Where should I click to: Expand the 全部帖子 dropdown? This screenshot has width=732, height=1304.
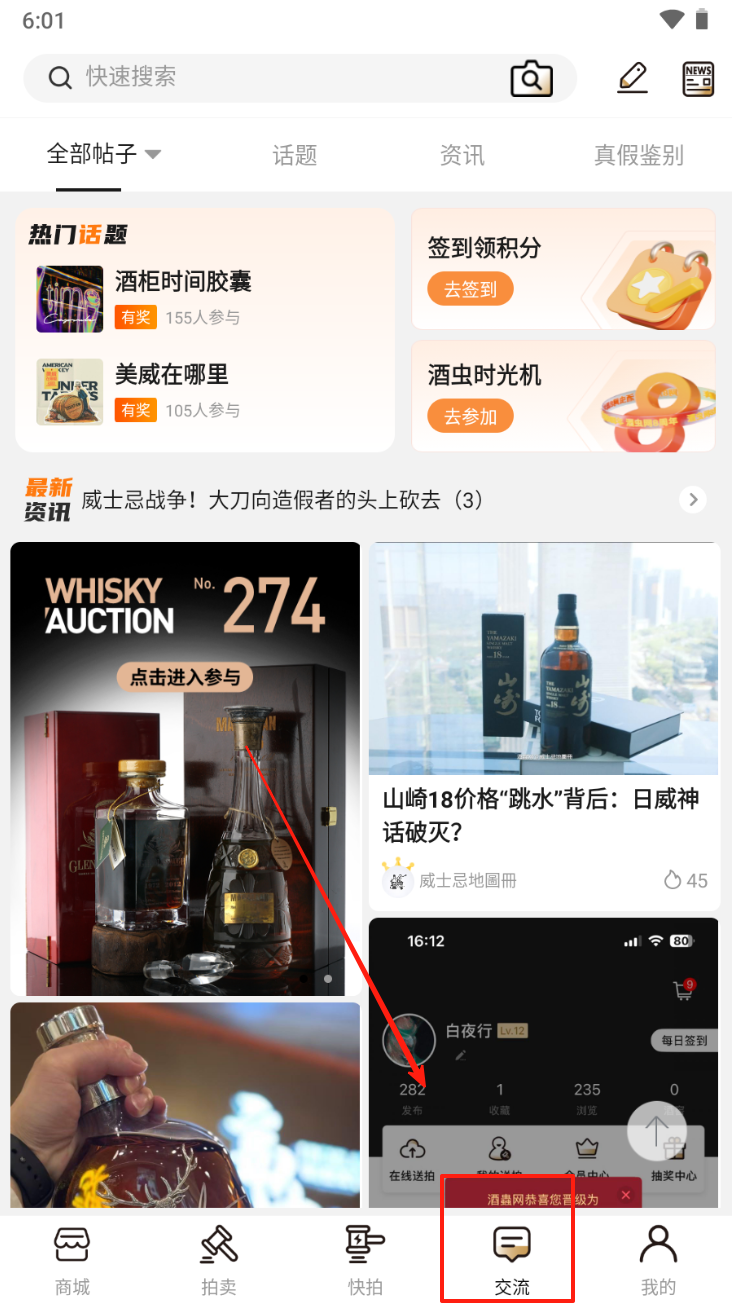pos(104,154)
